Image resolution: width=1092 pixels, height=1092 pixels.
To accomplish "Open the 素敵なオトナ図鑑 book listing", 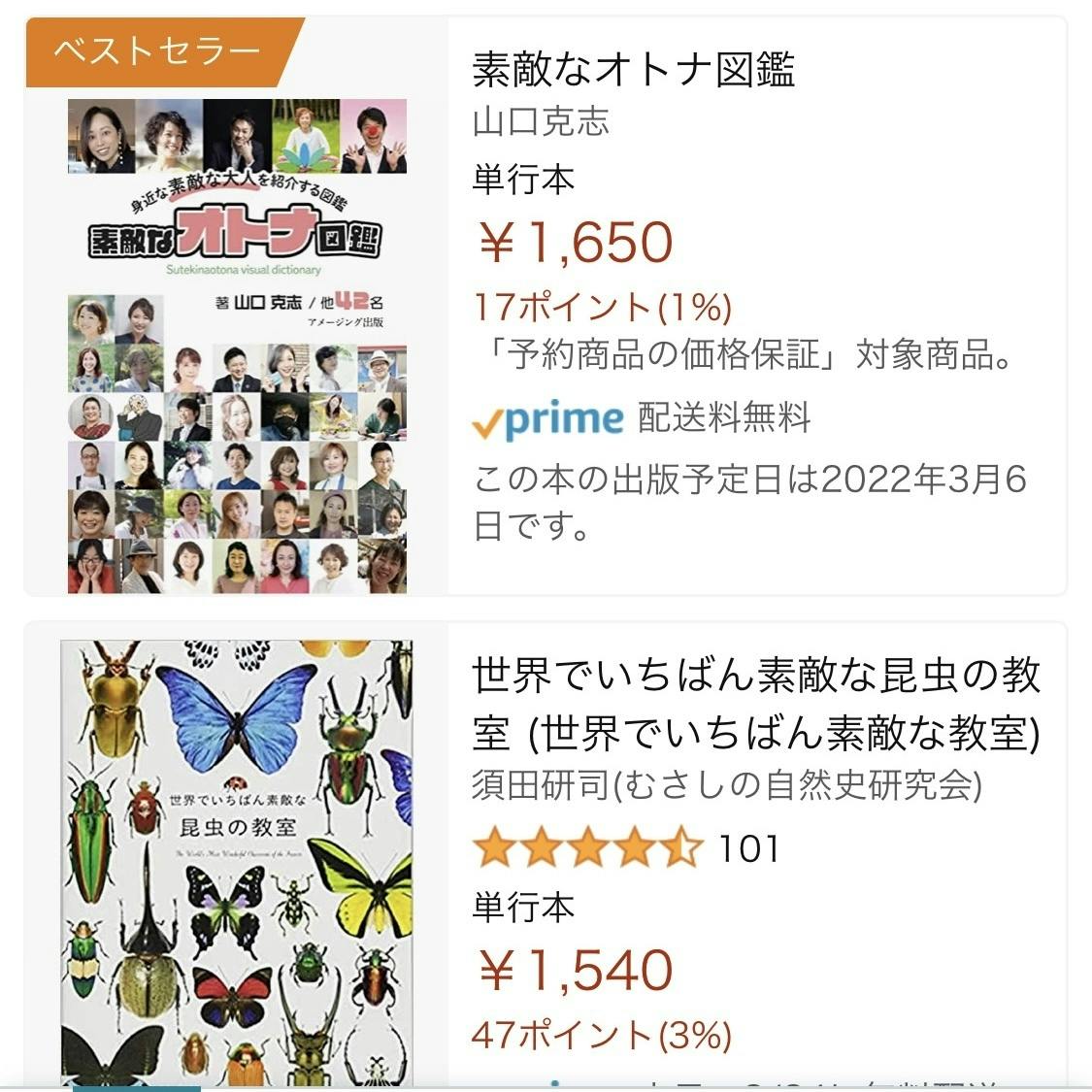I will tap(634, 70).
